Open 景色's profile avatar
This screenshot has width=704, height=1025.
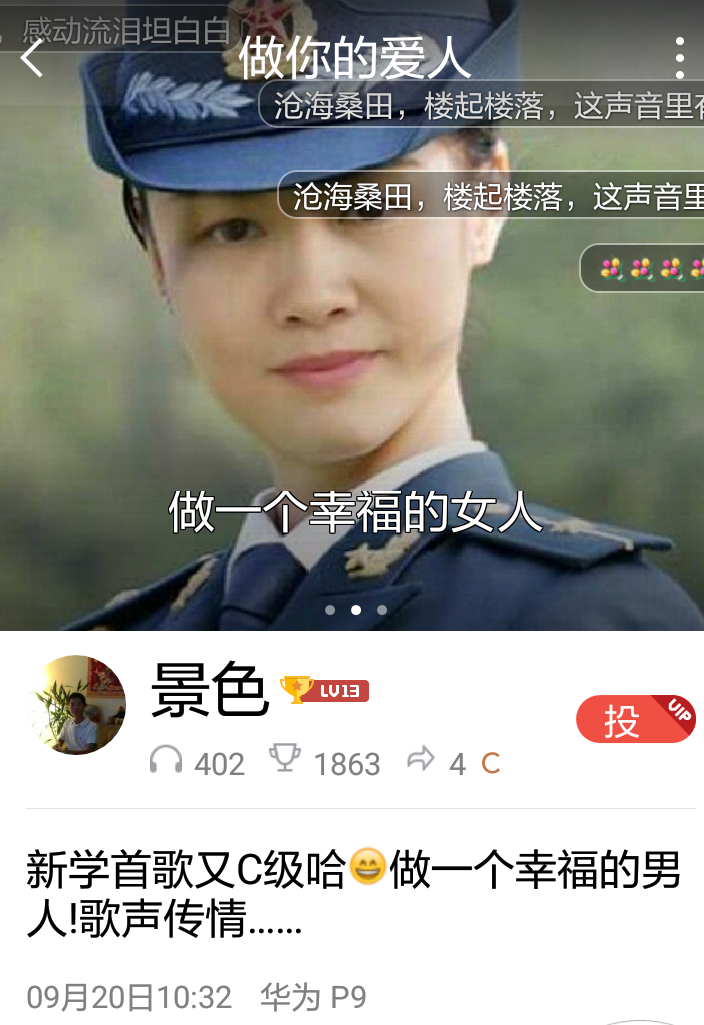point(78,704)
